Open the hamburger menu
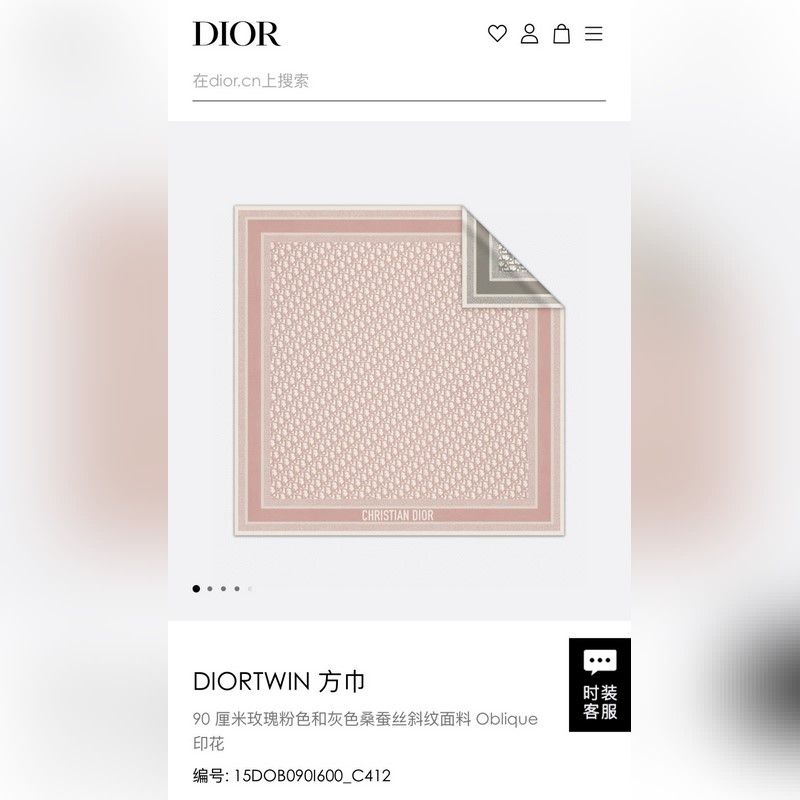 click(x=594, y=34)
